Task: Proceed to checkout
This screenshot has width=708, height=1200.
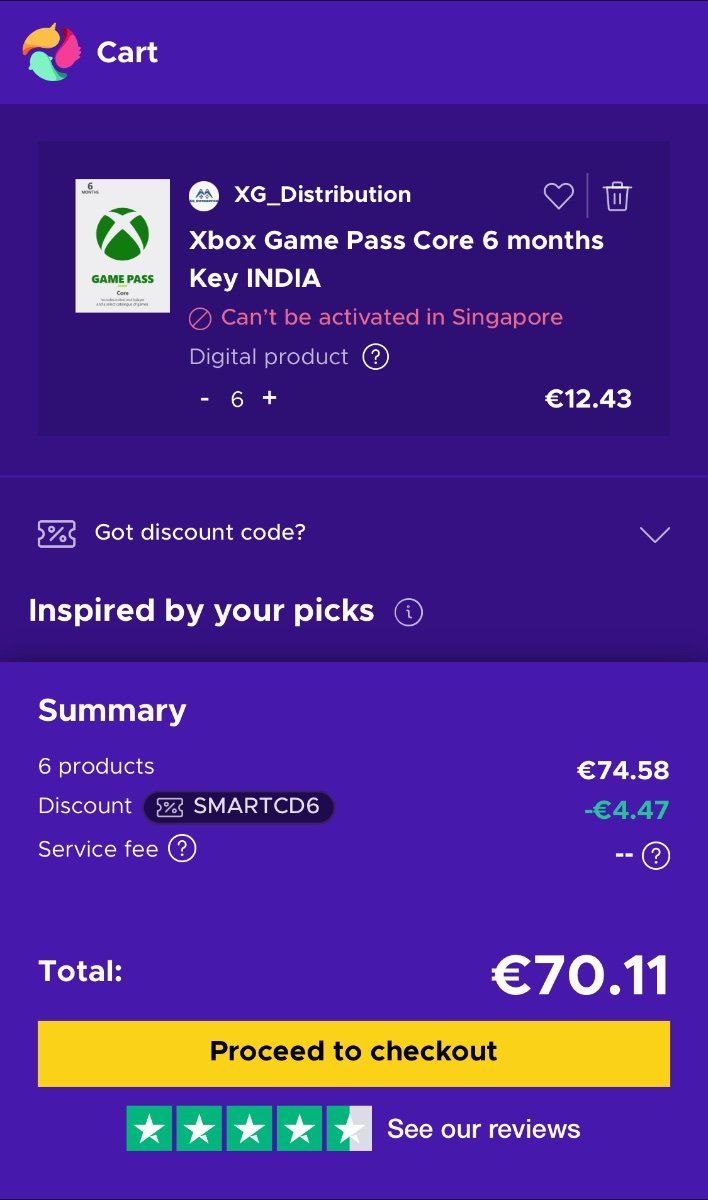Action: pos(354,1053)
